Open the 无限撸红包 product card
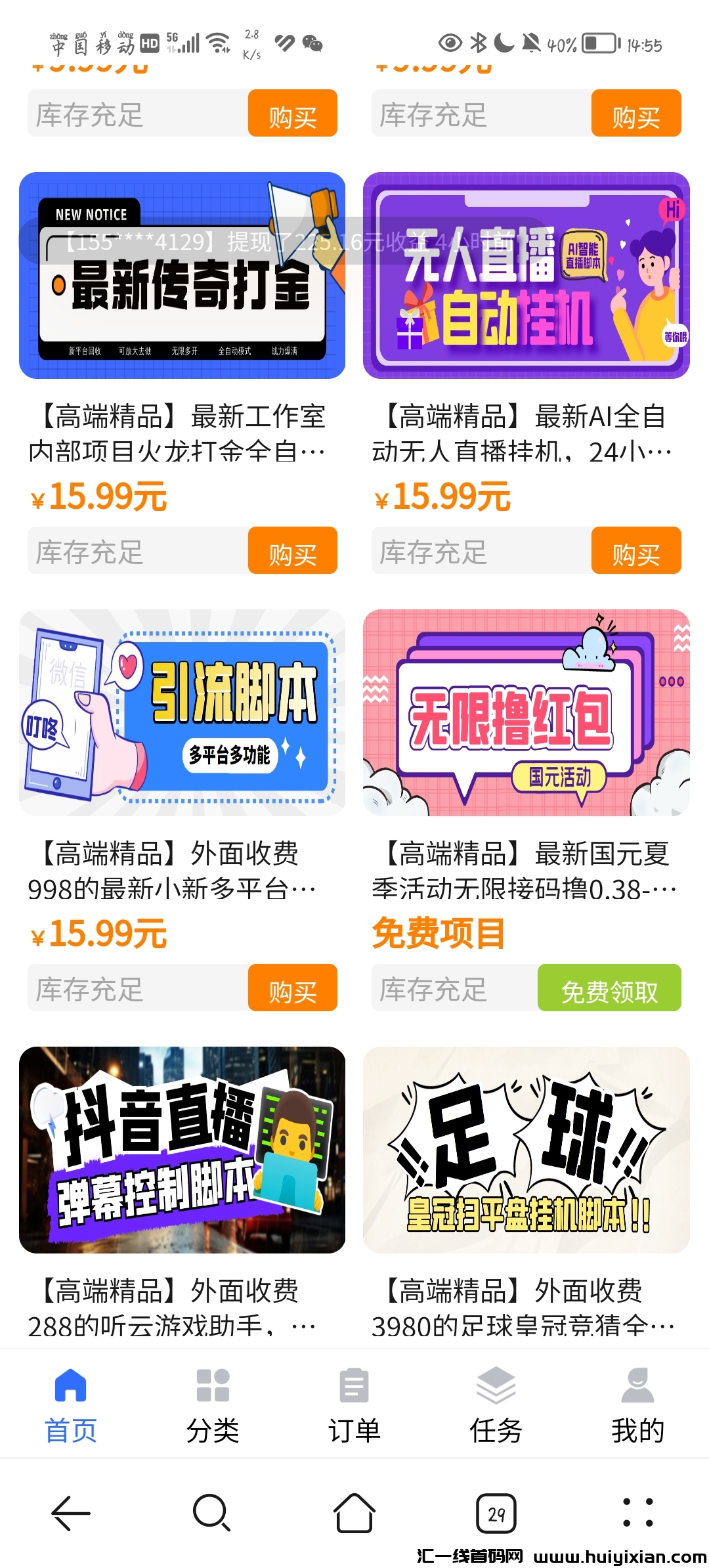Viewport: 709px width, 1568px height. 526,712
